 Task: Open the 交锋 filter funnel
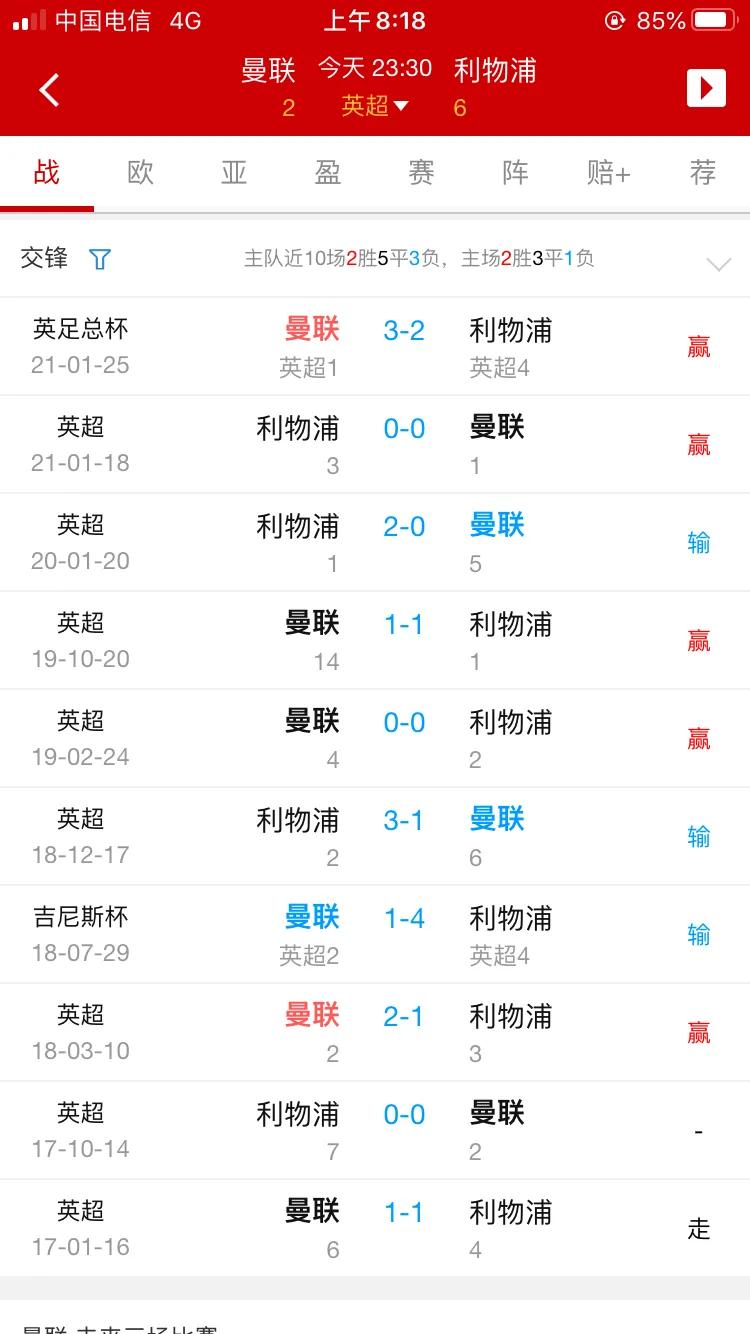tap(100, 260)
